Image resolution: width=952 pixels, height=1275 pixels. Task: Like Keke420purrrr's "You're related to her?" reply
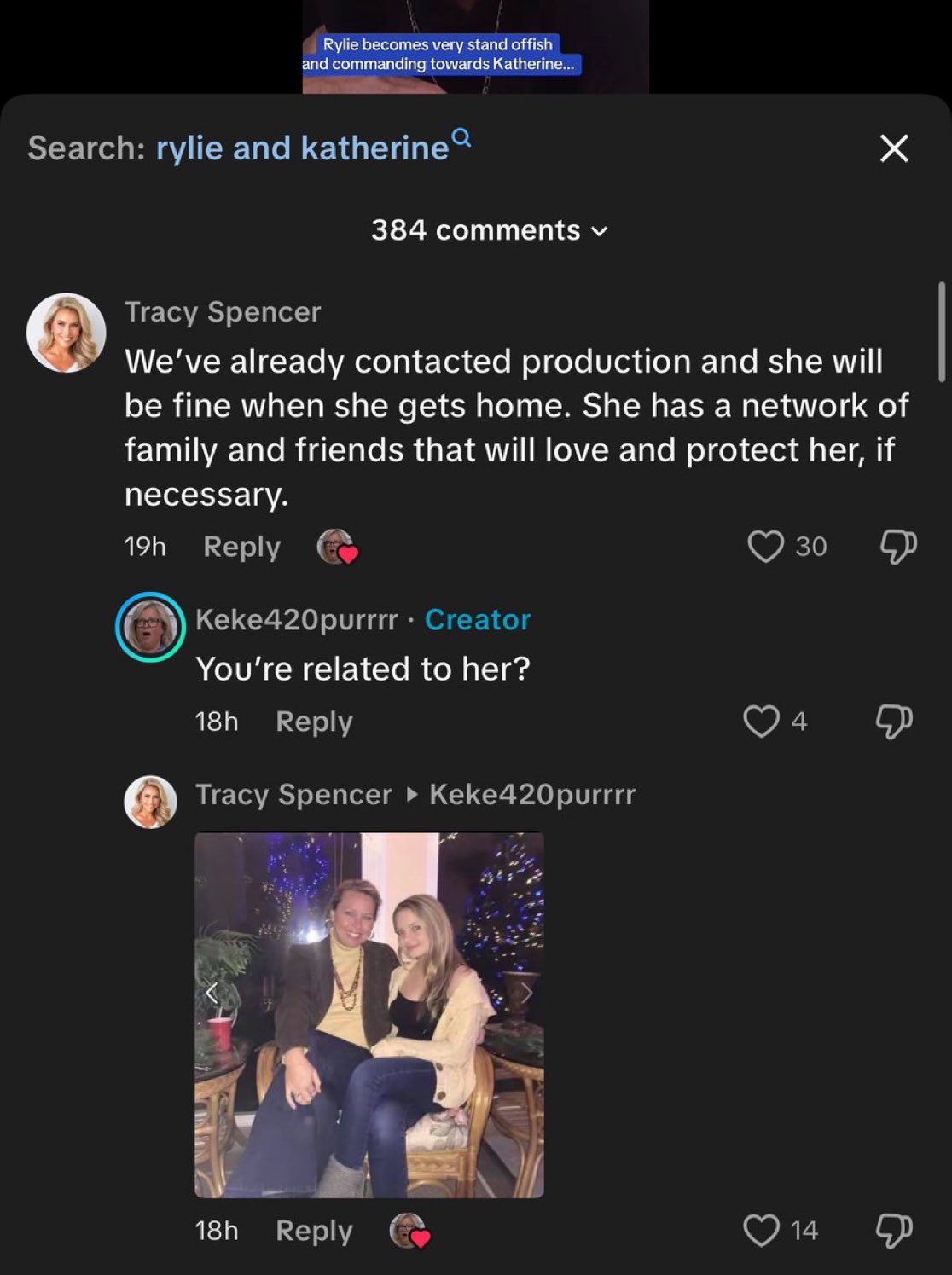[x=761, y=722]
